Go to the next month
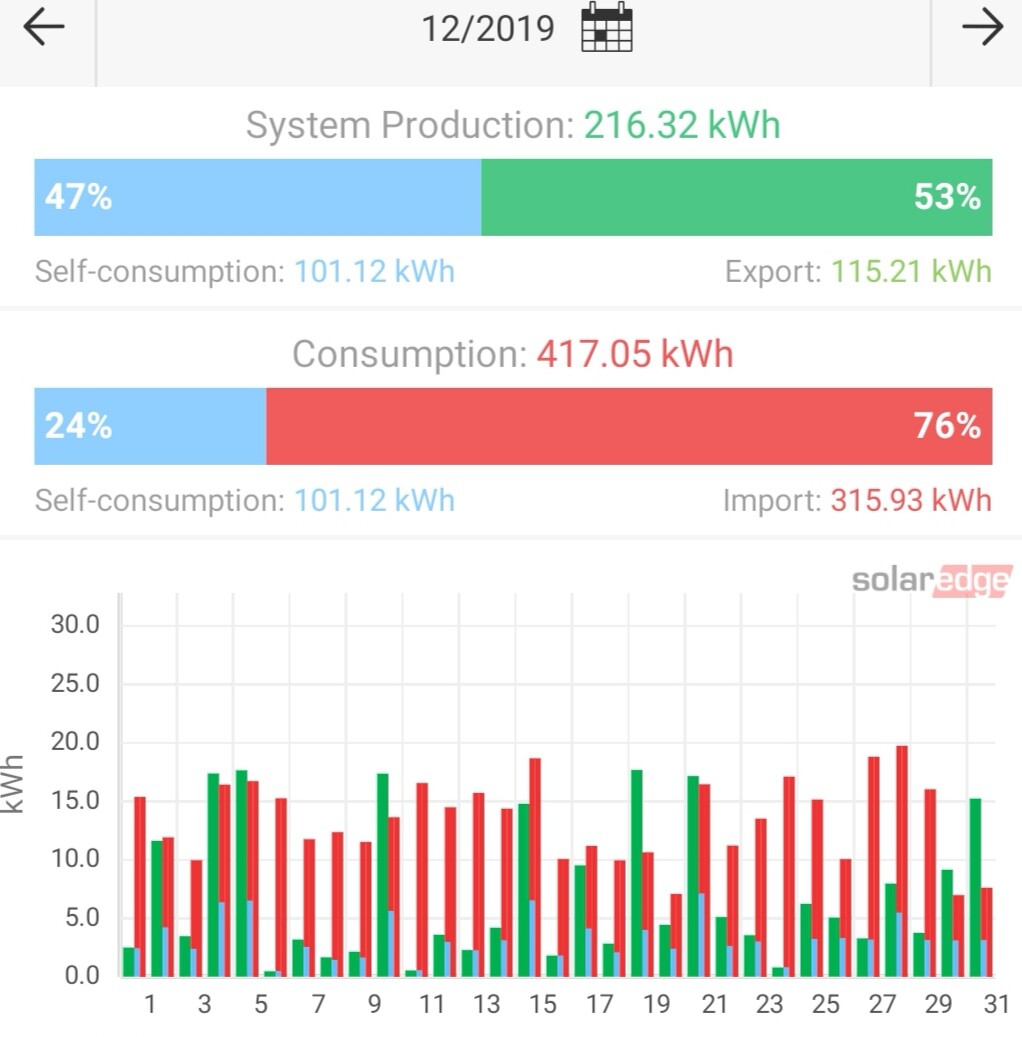Image resolution: width=1022 pixels, height=1037 pixels. [x=981, y=28]
